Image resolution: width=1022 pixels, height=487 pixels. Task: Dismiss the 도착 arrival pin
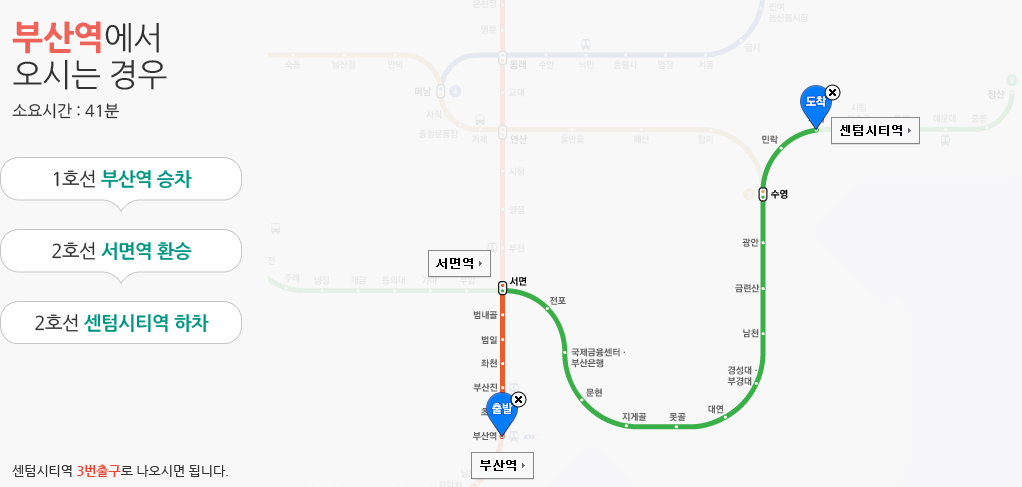click(833, 92)
